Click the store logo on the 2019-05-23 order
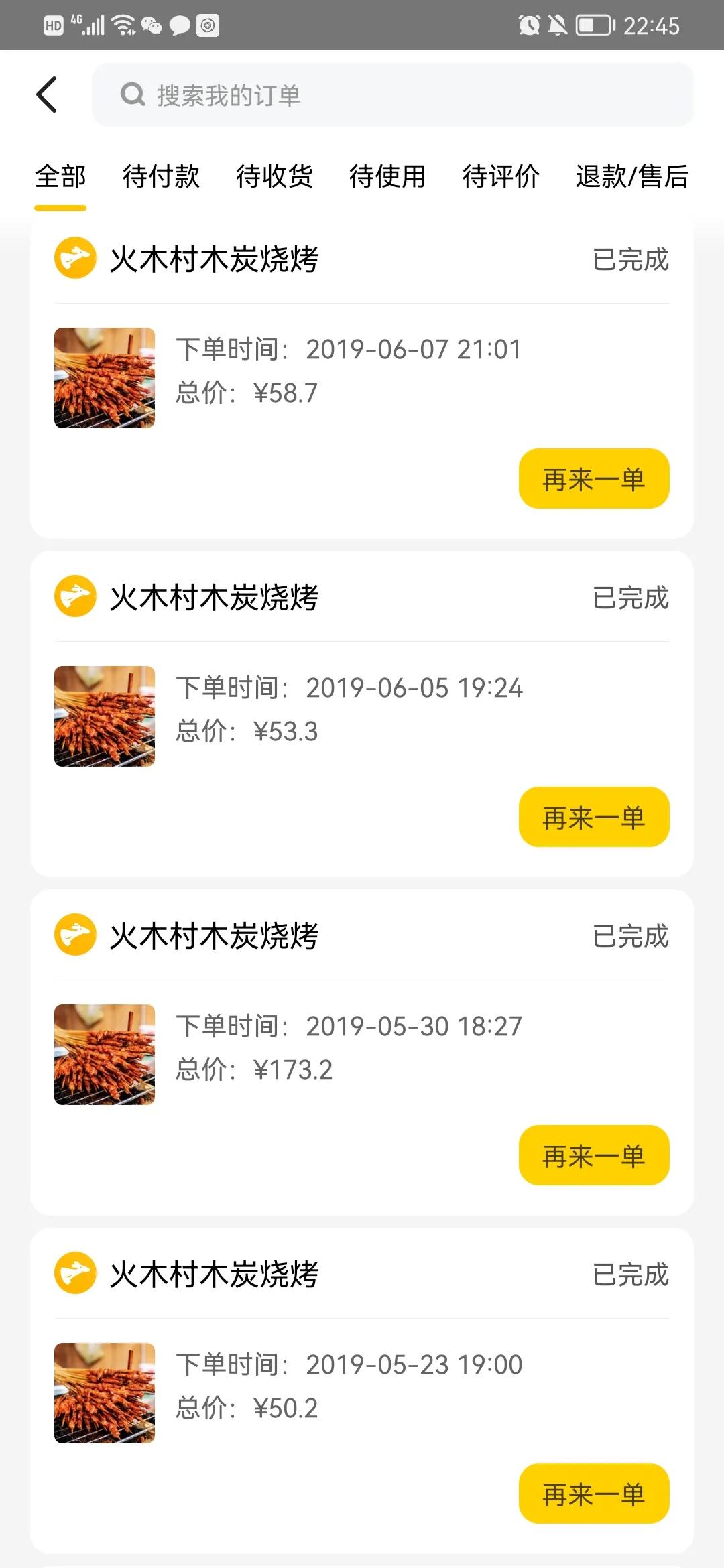 74,1275
